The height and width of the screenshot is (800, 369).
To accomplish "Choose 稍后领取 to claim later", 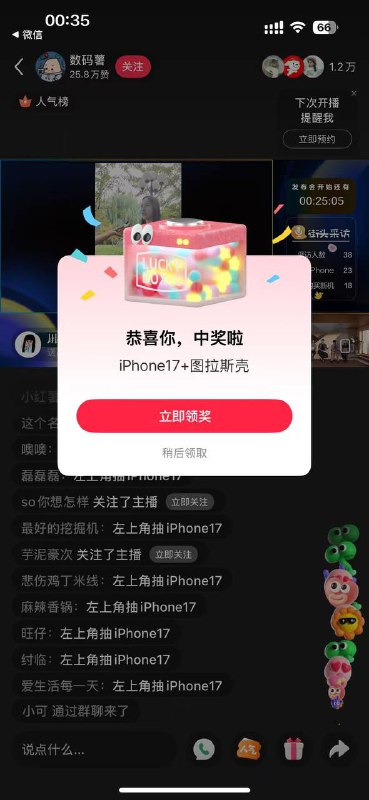I will tap(184, 453).
